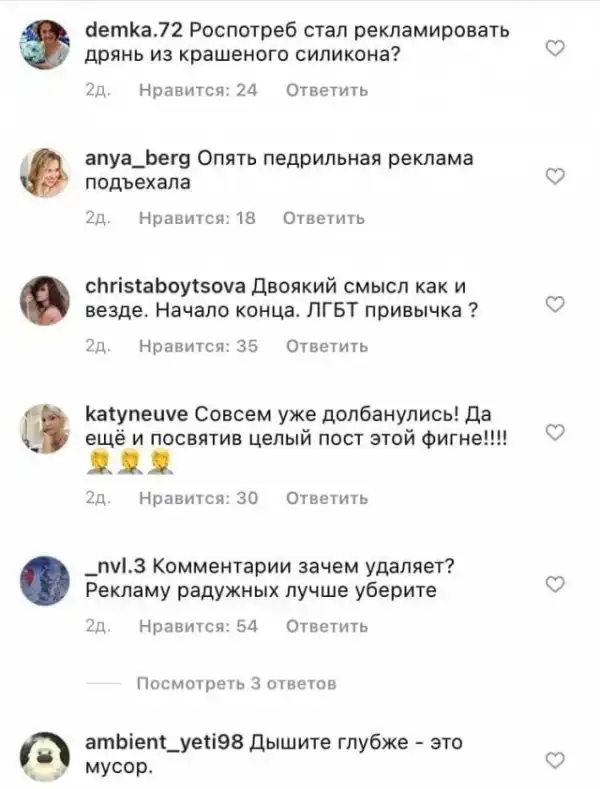Reply to _nvl.3's comment
600x789 pixels.
pos(327,626)
